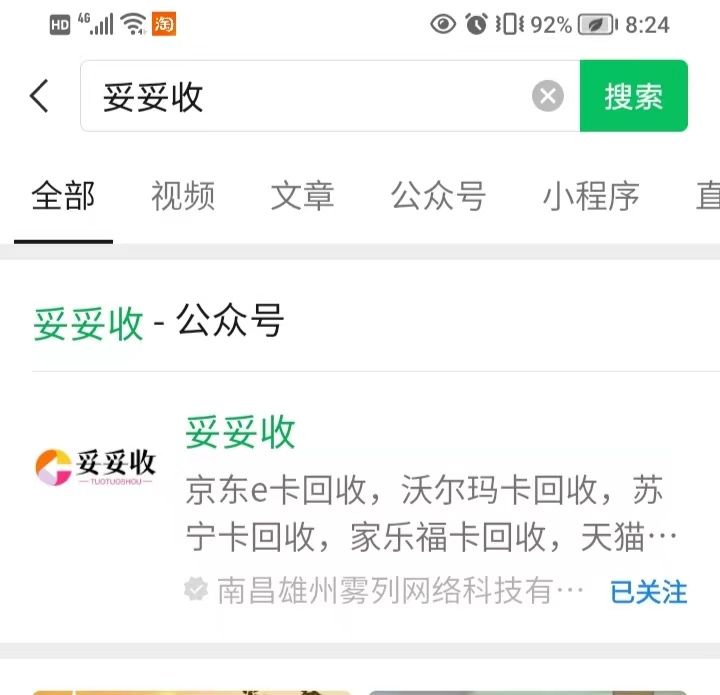This screenshot has height=695, width=720.
Task: Select the 文章 tab
Action: tap(302, 196)
